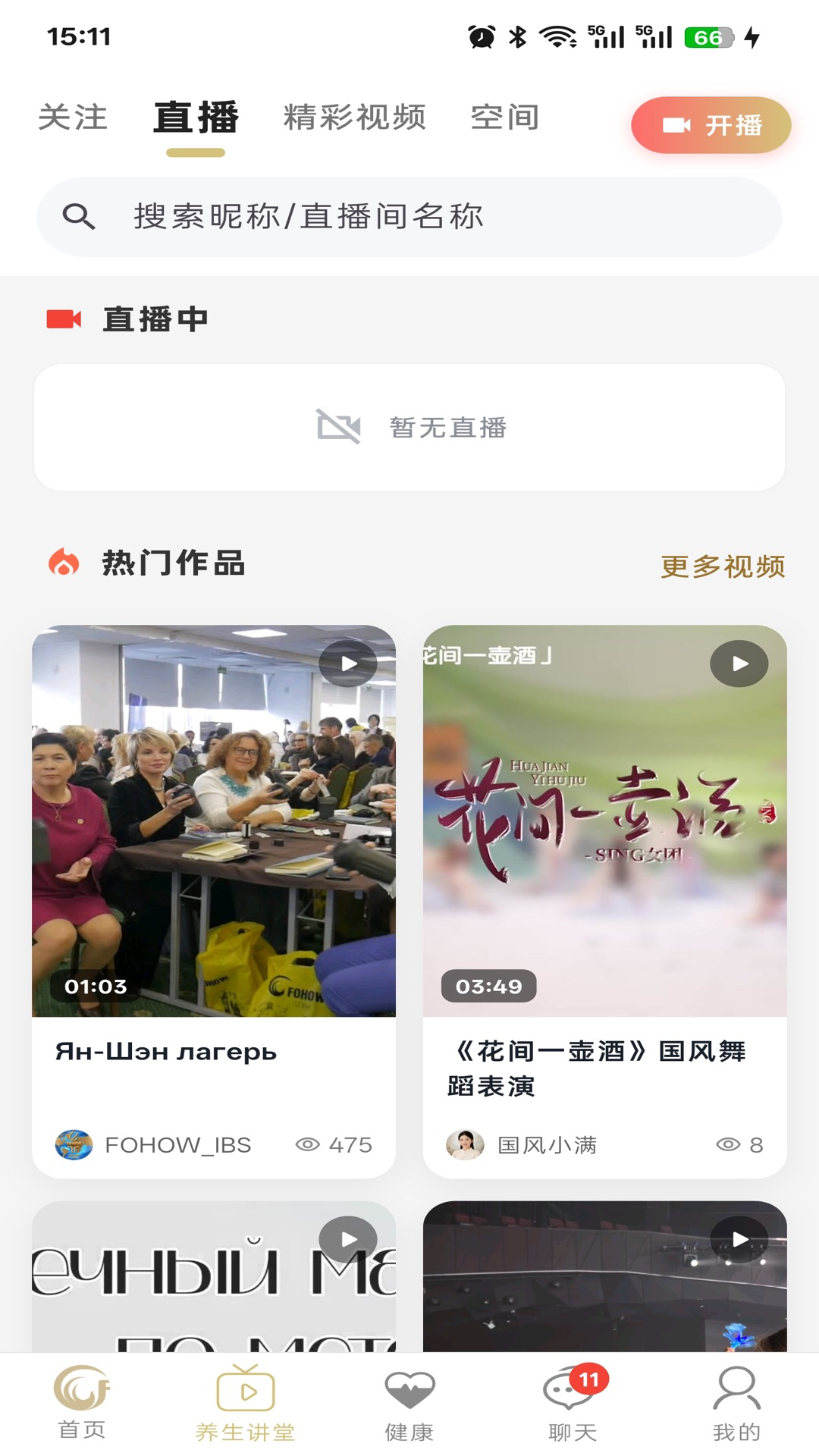
Task: Open 聊天 with 11 unread messages
Action: pos(573,1403)
